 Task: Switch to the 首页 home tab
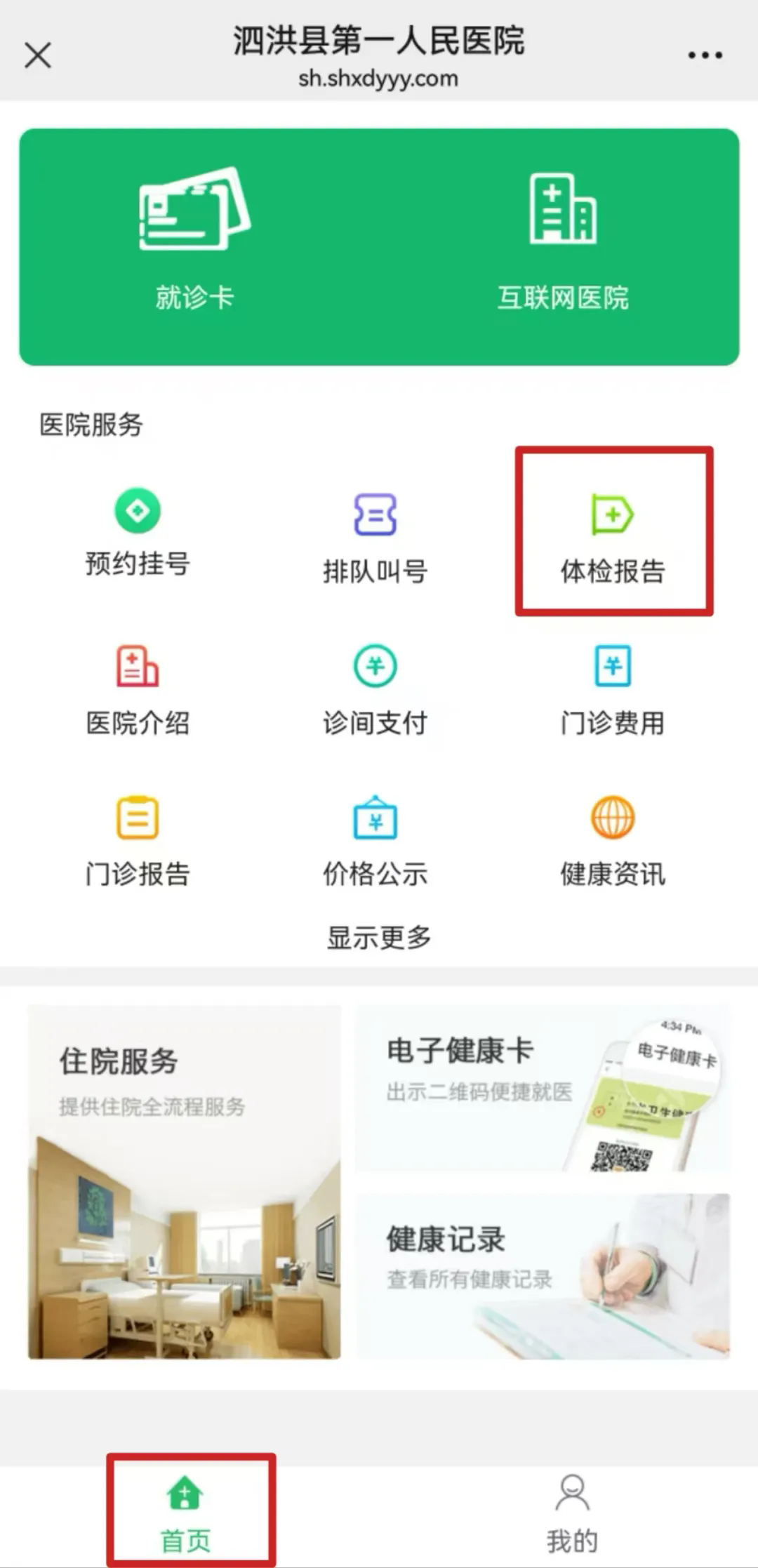(x=185, y=1510)
